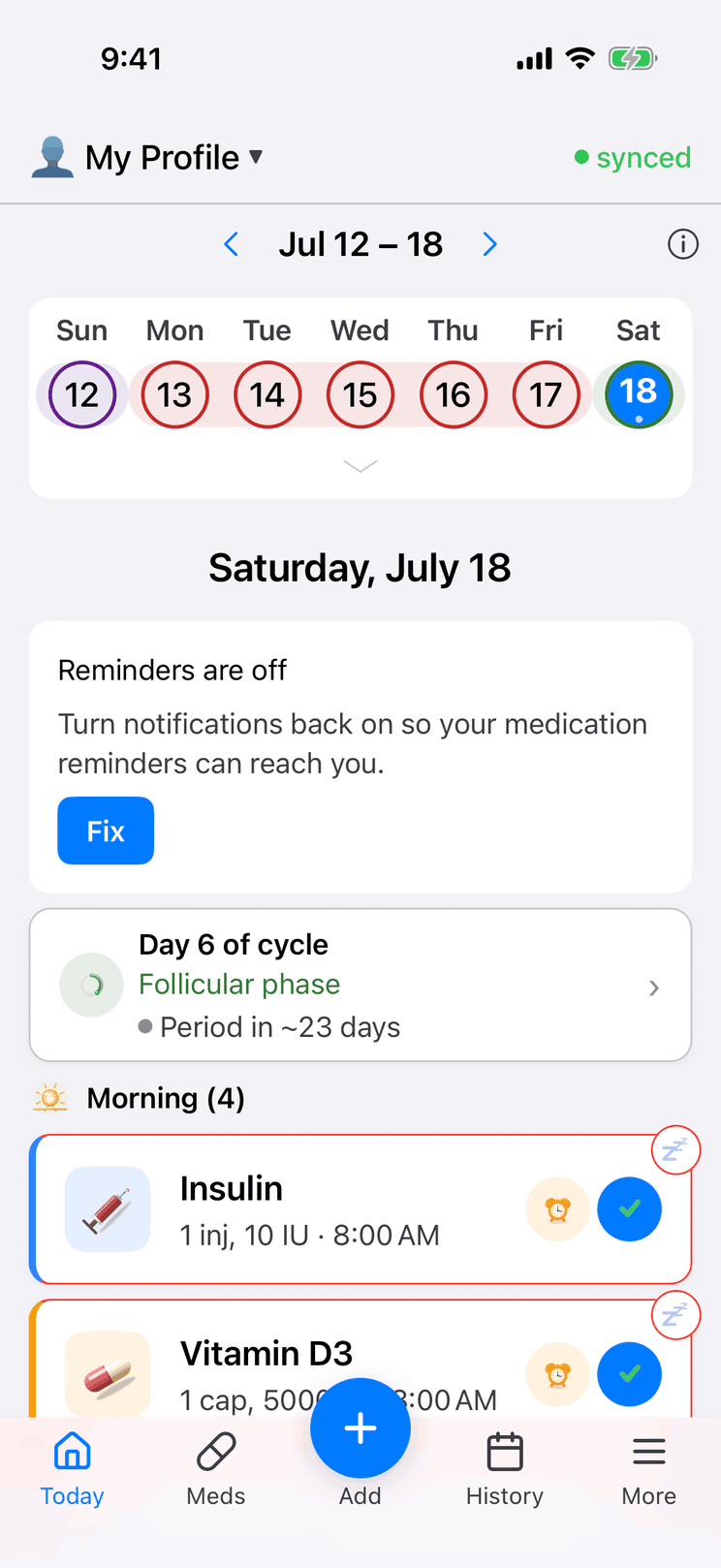Select Friday the 17th
Viewport: 721px width, 1568px height.
(546, 394)
